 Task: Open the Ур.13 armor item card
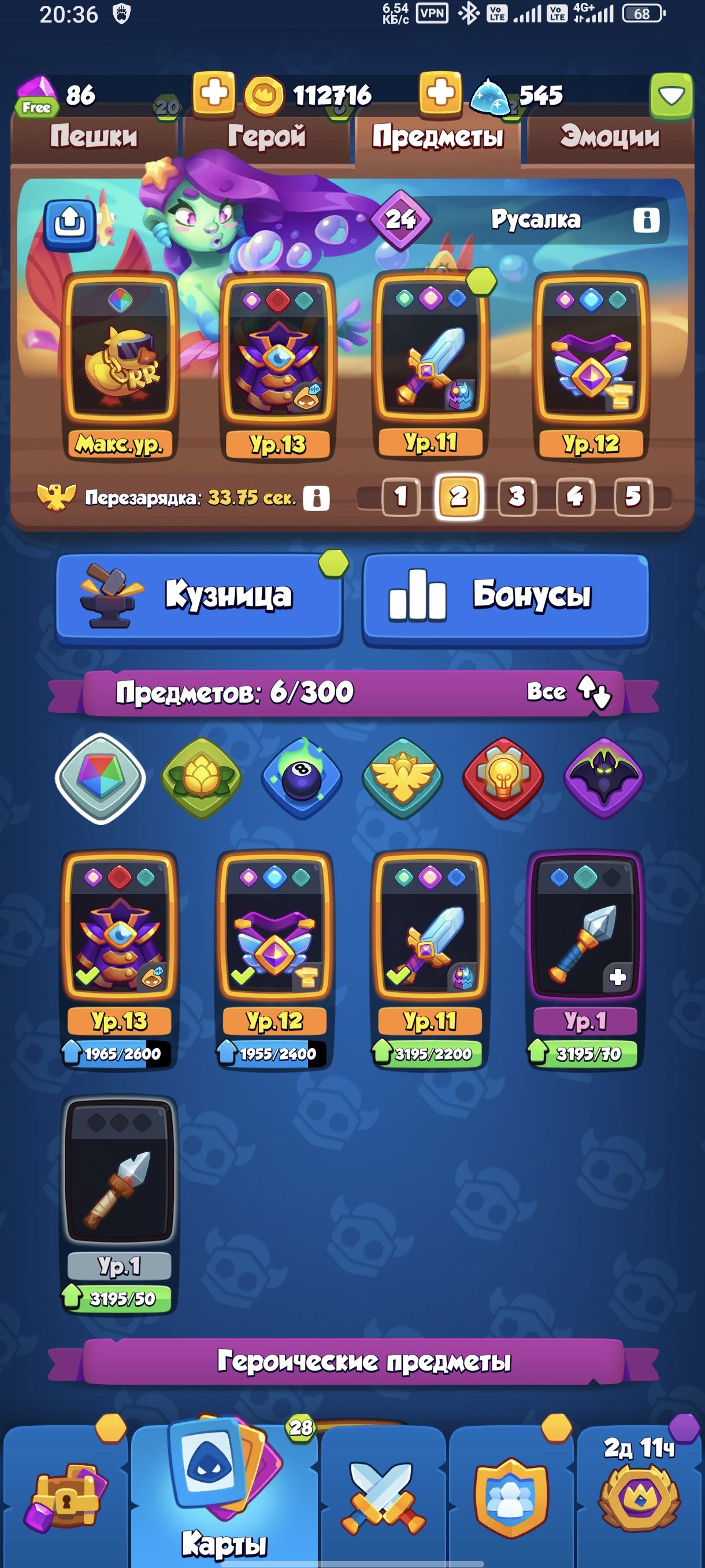(119, 959)
